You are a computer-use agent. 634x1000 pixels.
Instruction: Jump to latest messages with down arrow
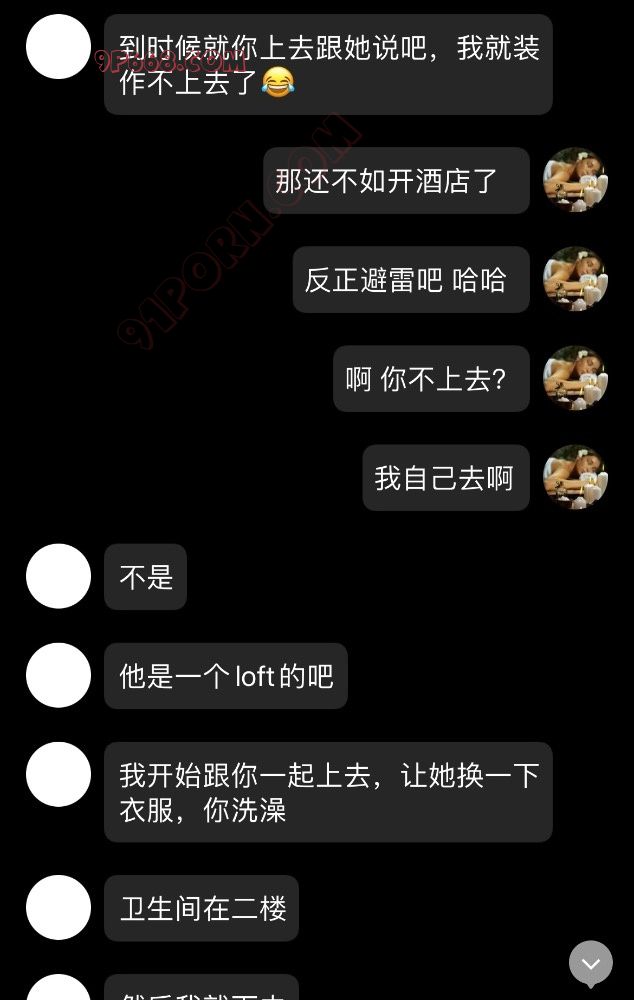tap(590, 963)
